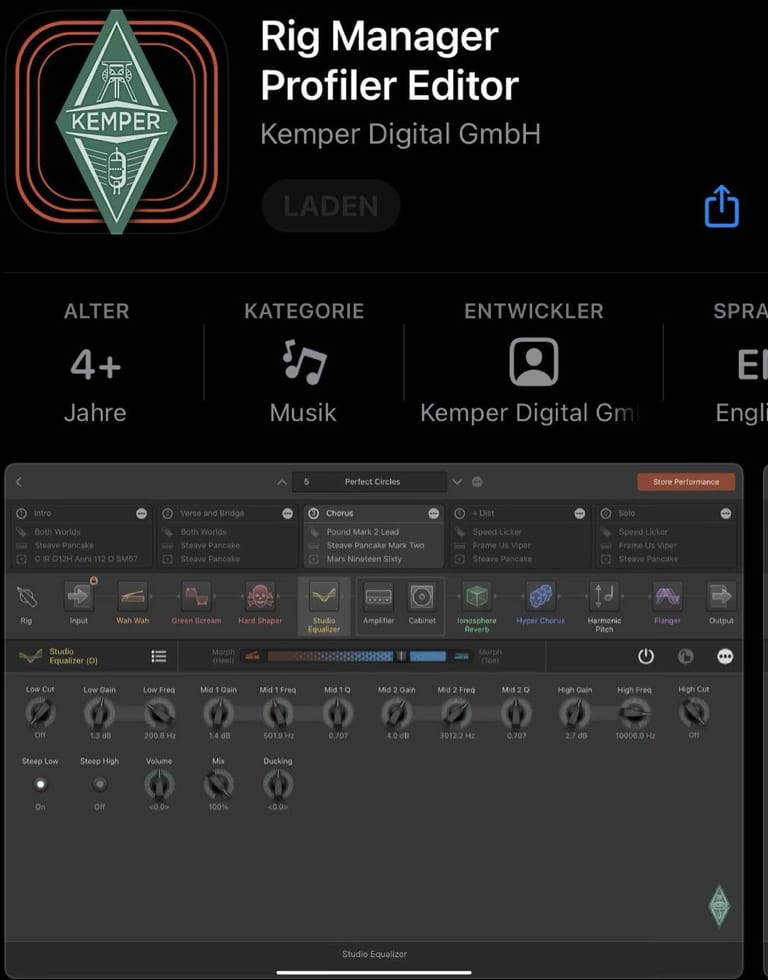Open the Studio Equalizer app screenshot
Viewport: 768px width, 980px height.
[x=373, y=715]
